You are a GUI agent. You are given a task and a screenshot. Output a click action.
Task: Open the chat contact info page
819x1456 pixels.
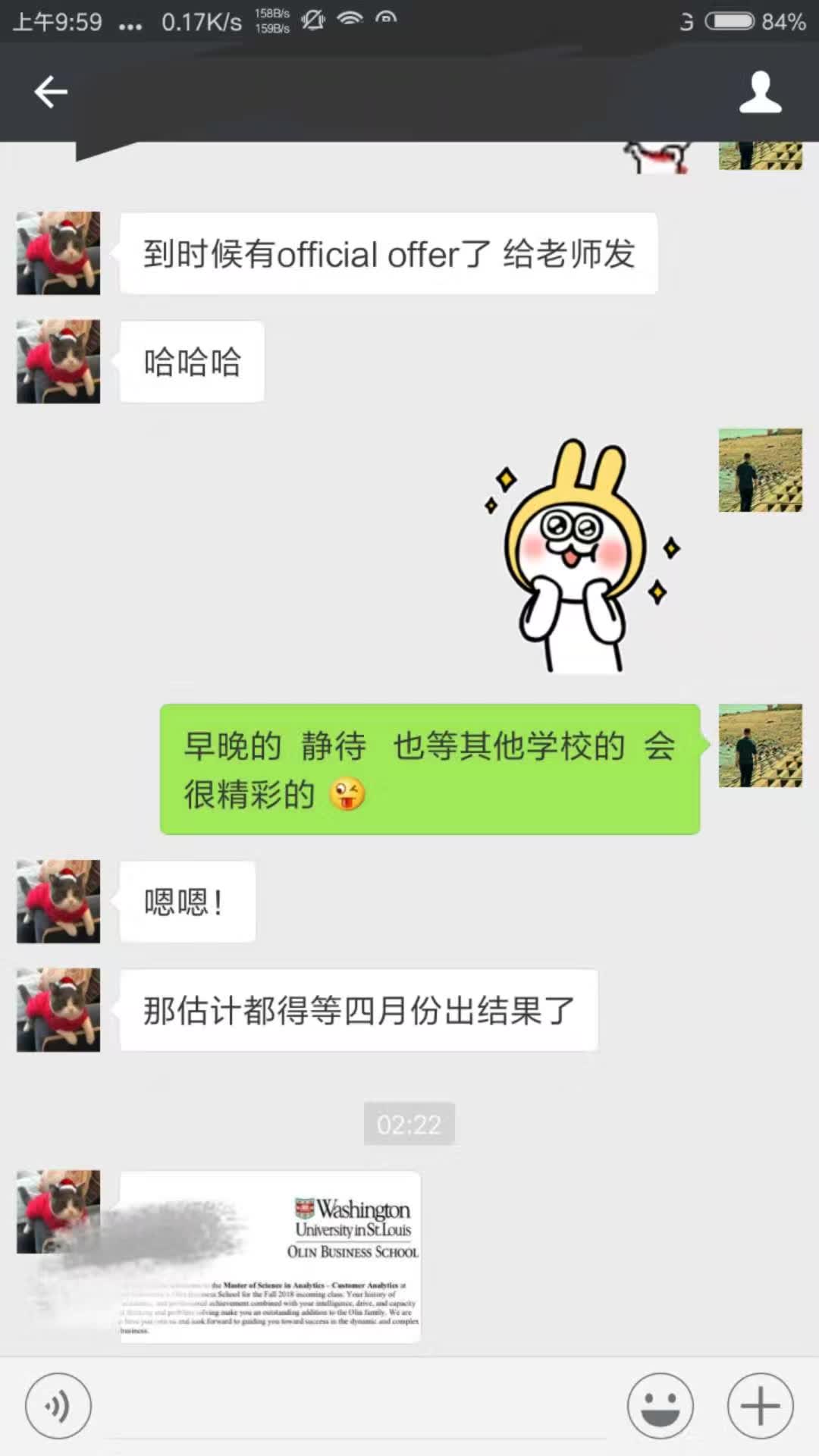760,93
